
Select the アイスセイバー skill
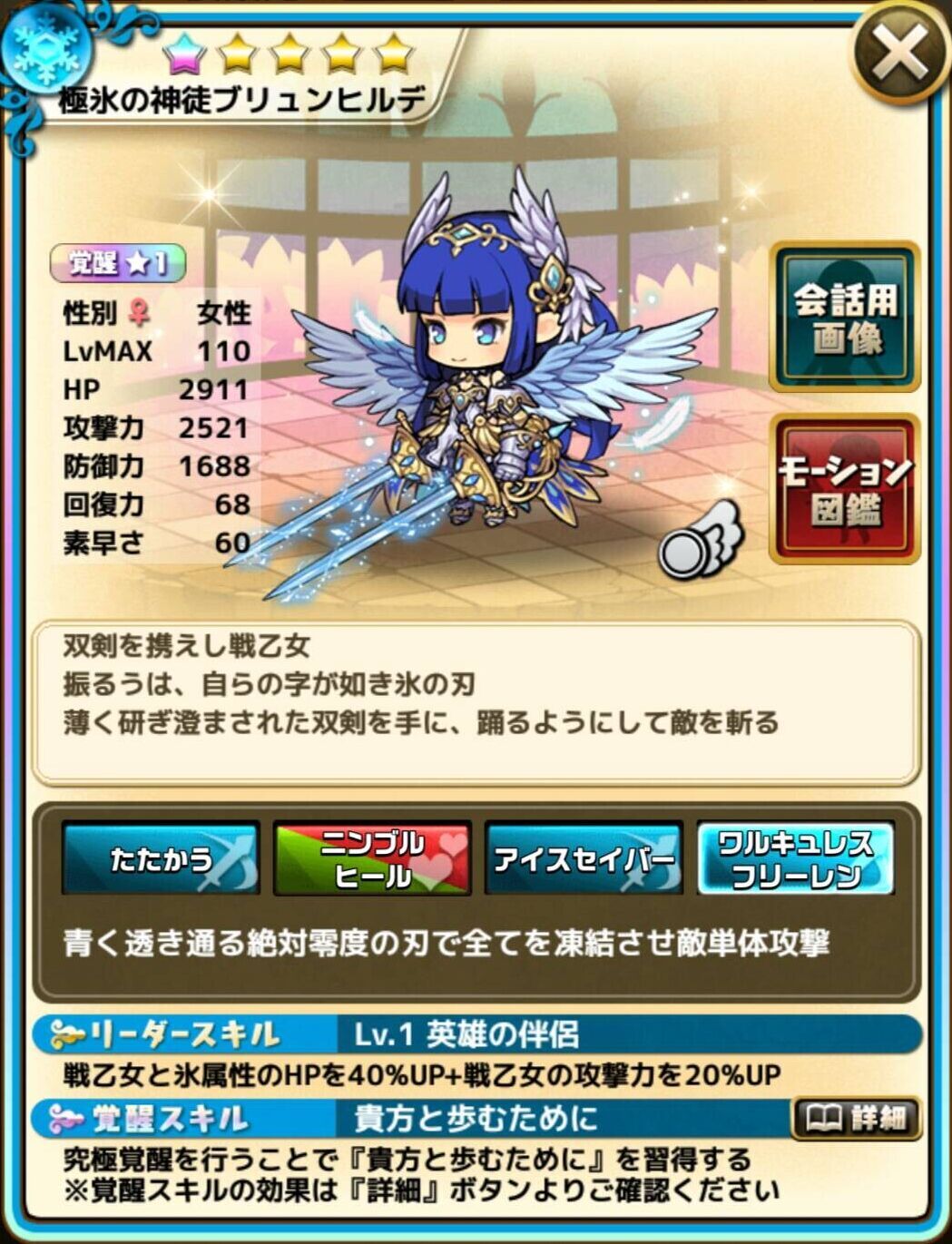[584, 858]
